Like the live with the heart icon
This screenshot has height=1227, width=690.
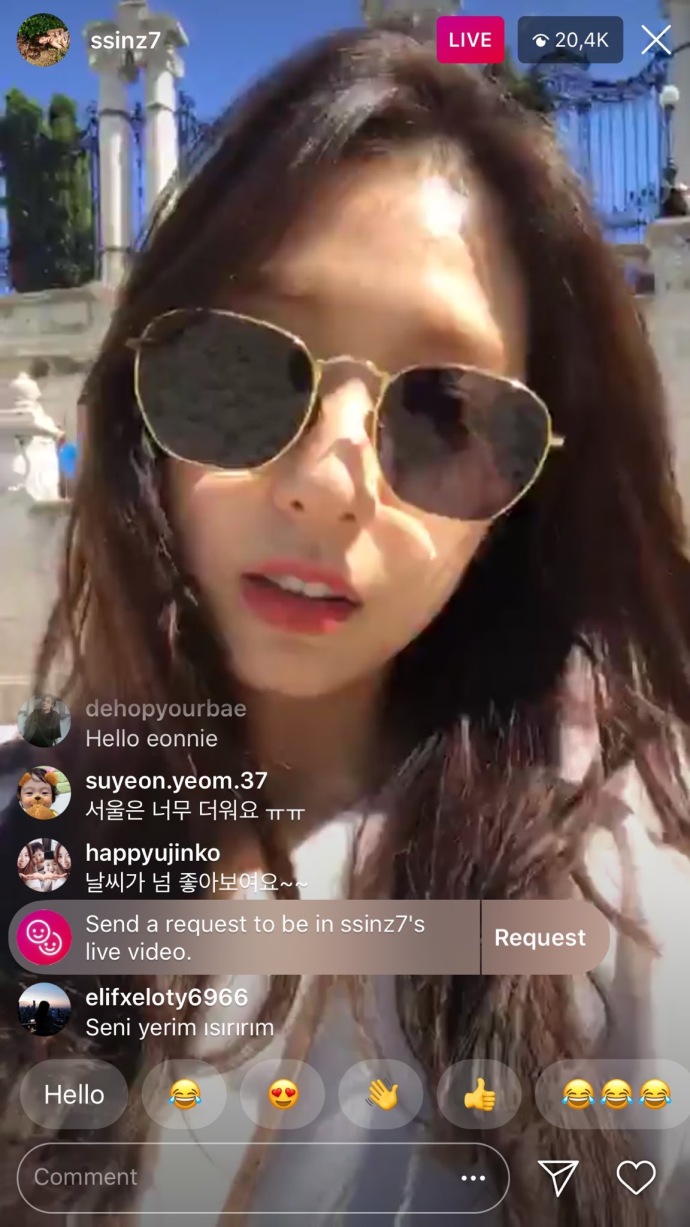[x=636, y=1178]
